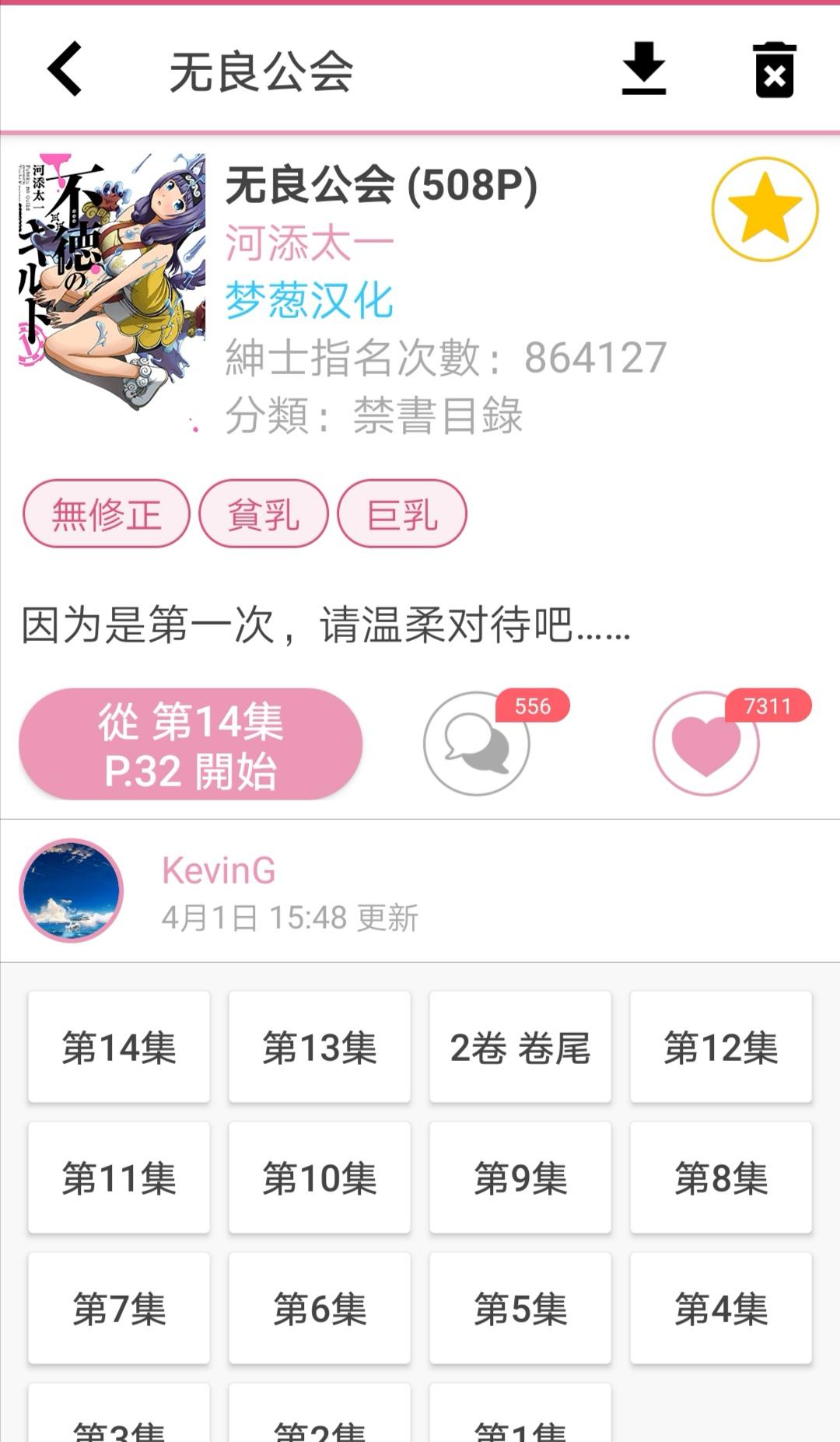This screenshot has height=1442, width=840.
Task: Open uploader KevinG's profile
Action: tap(219, 871)
